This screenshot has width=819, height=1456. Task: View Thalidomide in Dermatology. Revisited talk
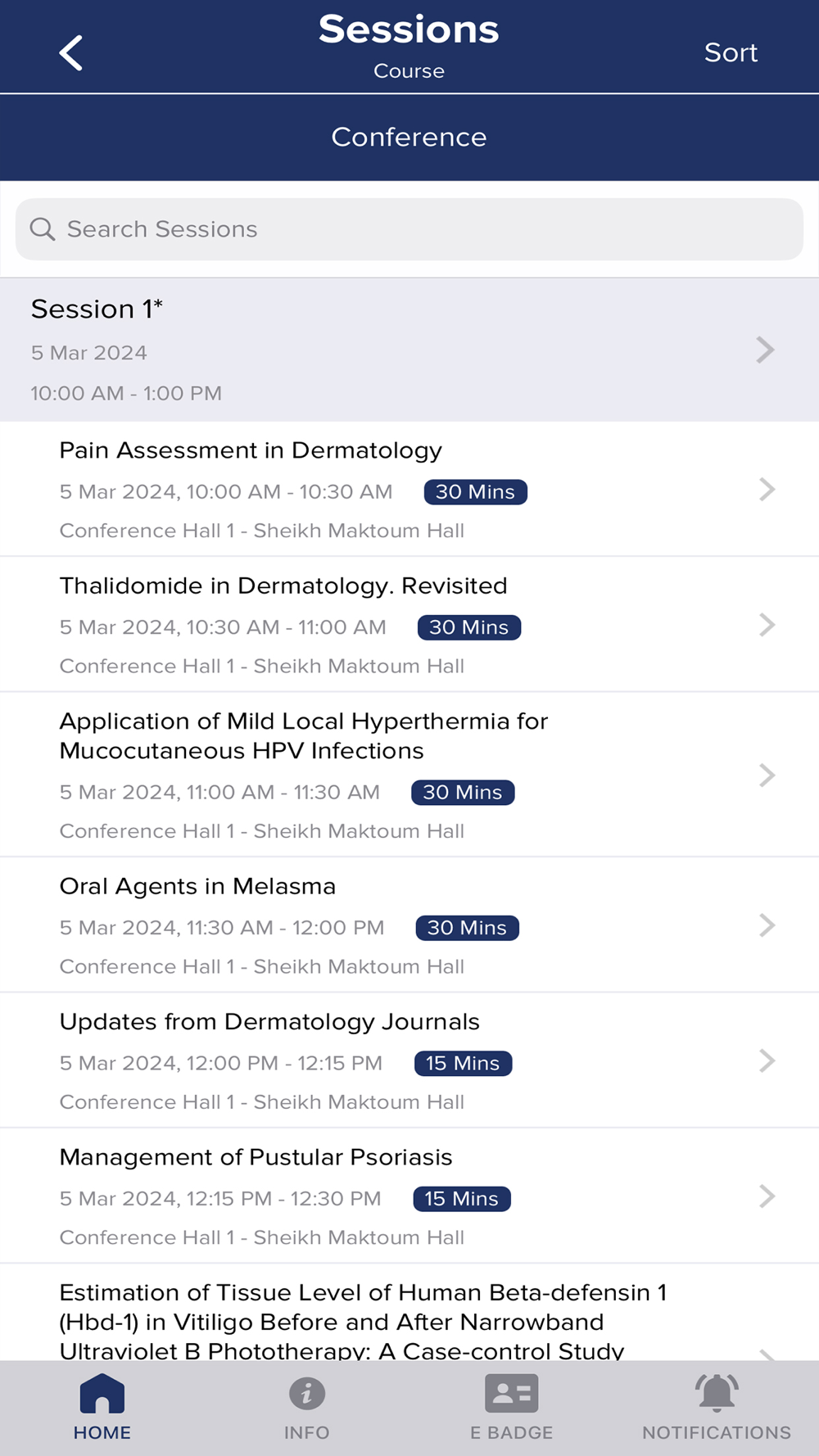(x=409, y=624)
